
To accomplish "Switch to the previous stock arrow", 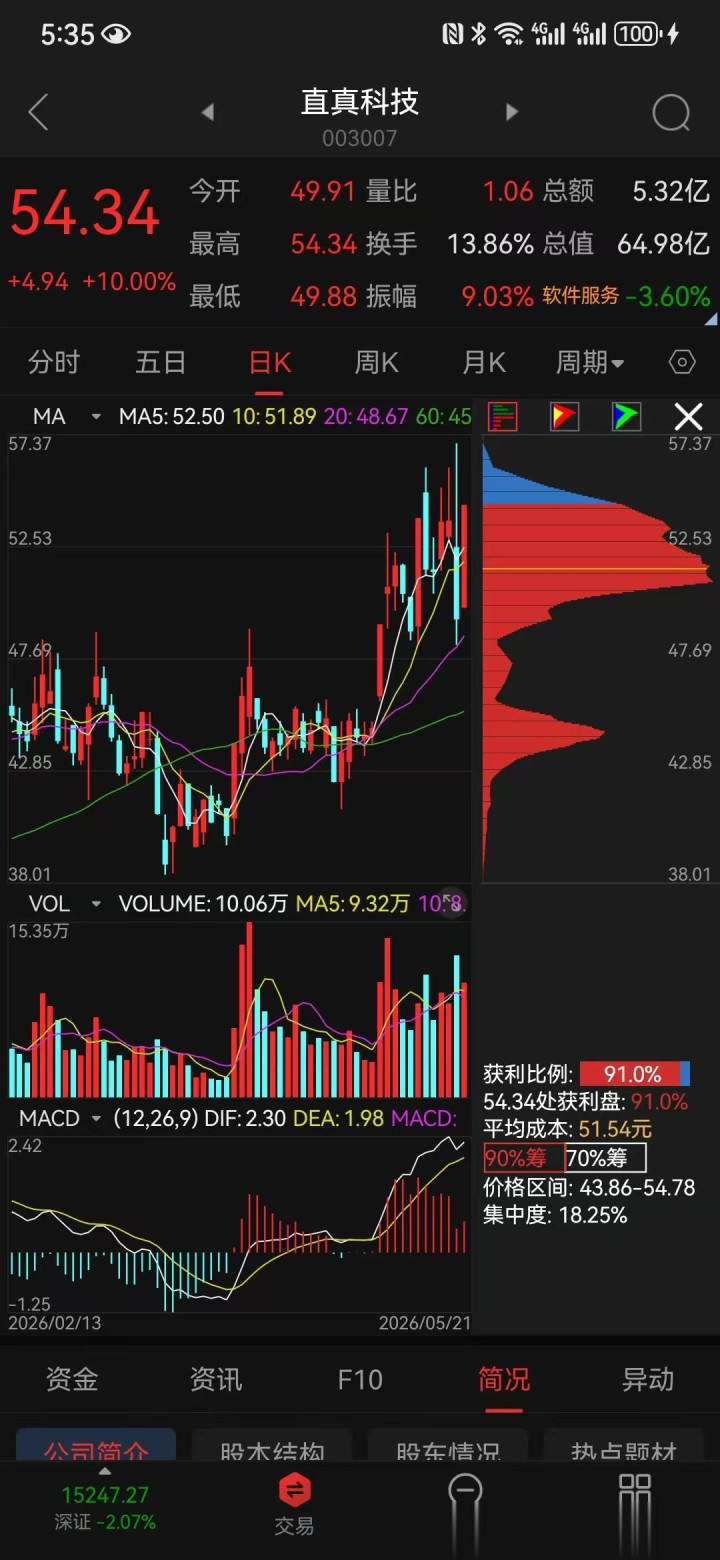I will click(208, 113).
